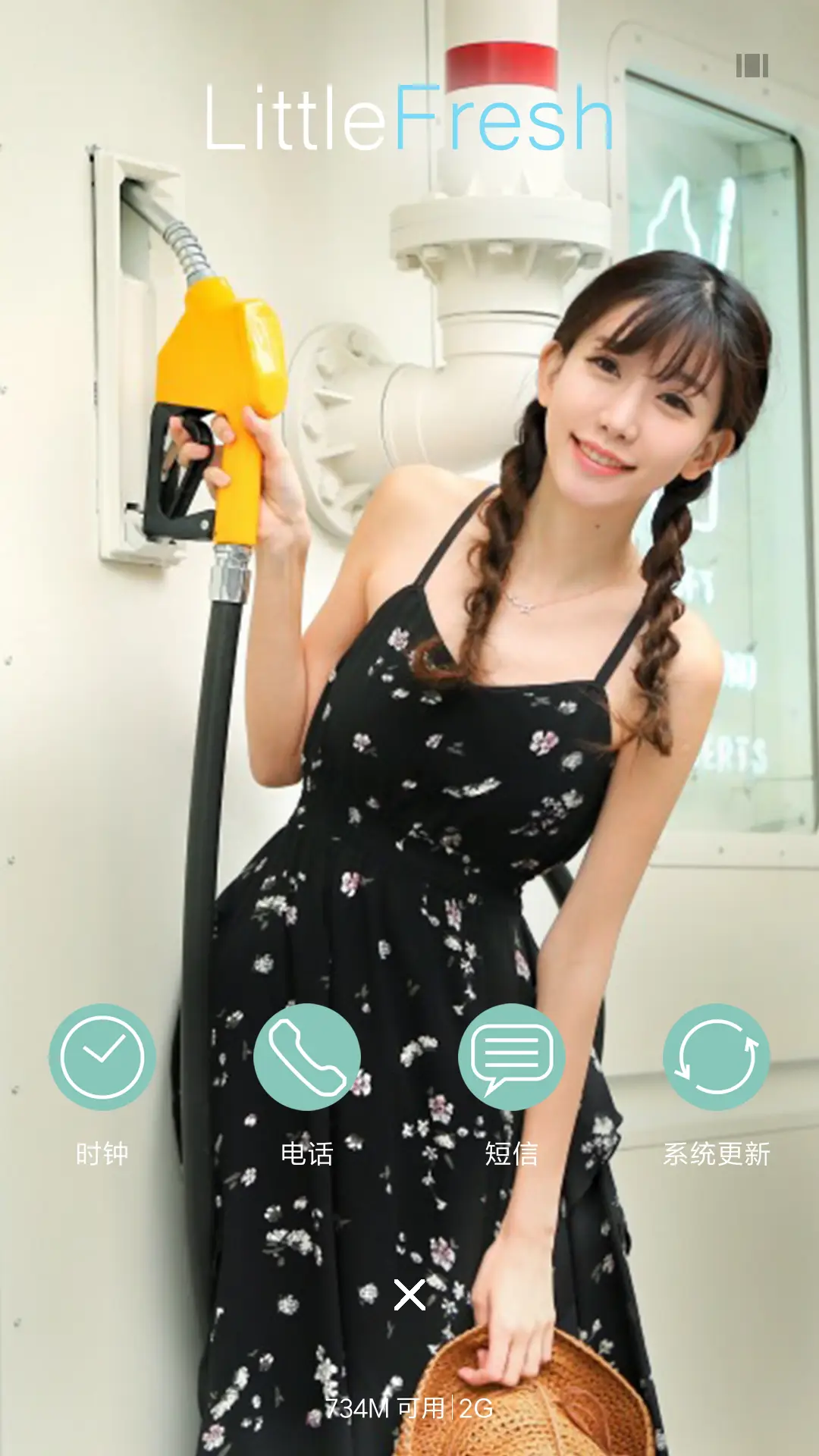Open 系统更新 system update

click(717, 1057)
